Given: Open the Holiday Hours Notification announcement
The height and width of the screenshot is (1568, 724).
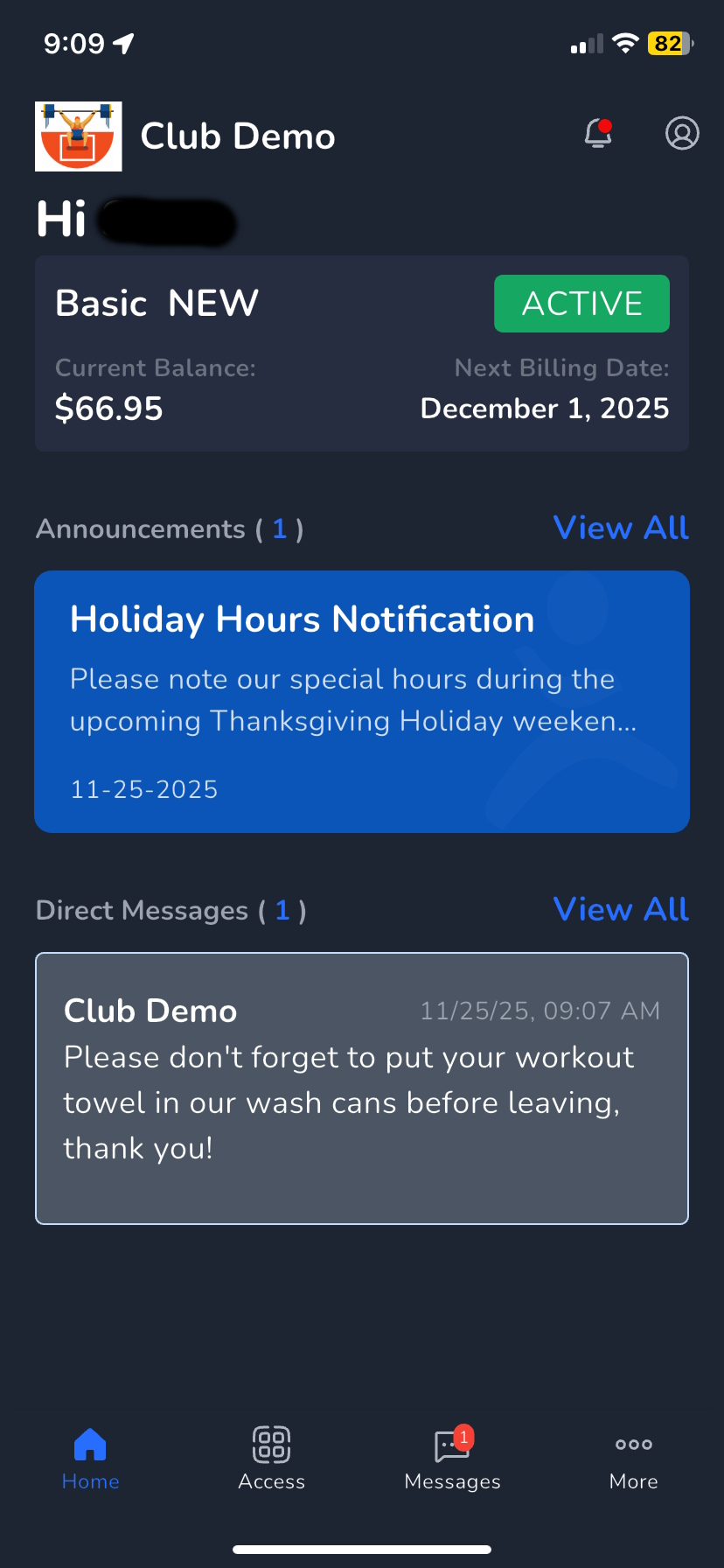Looking at the screenshot, I should (362, 701).
